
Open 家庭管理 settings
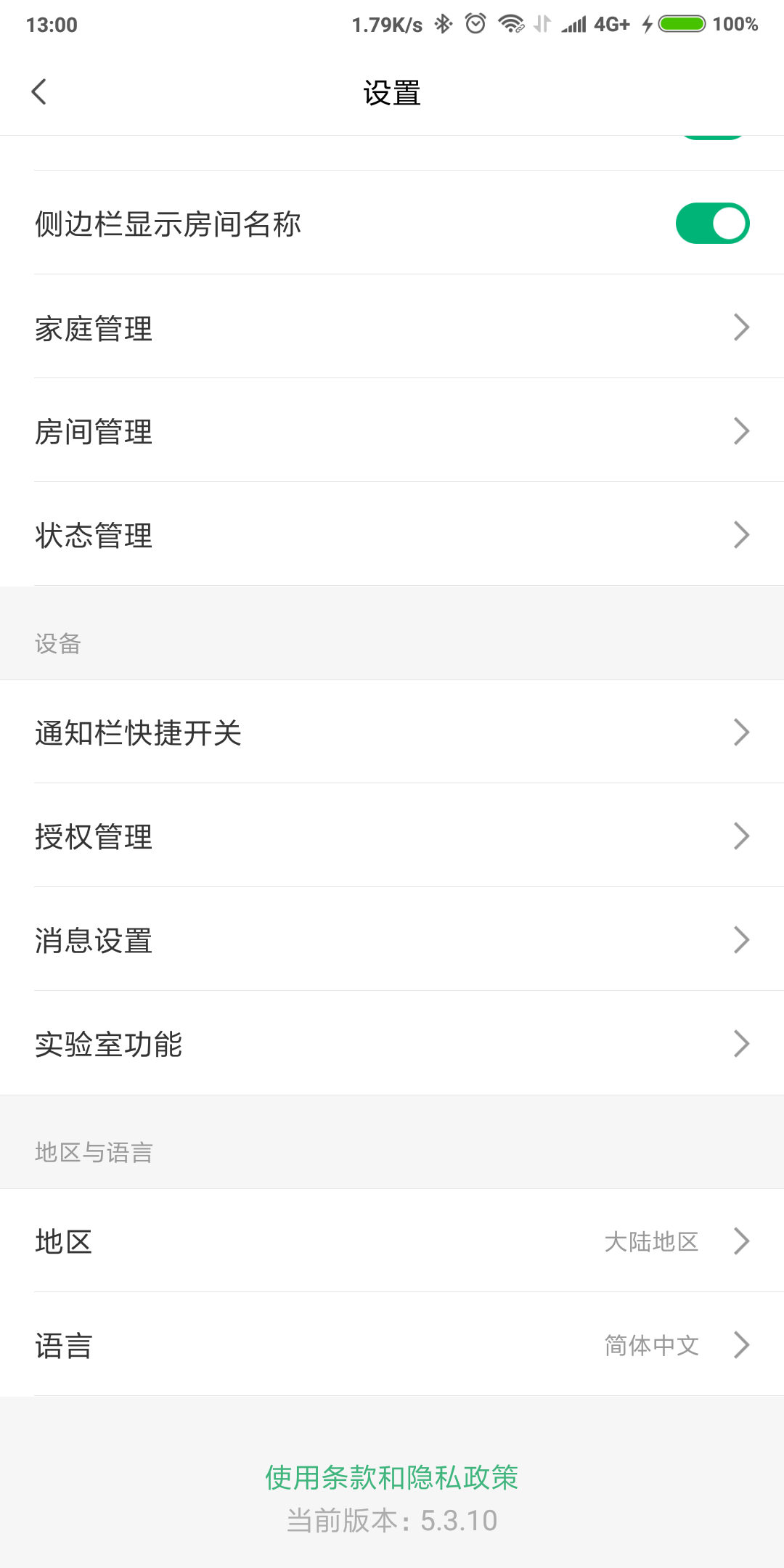(x=392, y=327)
